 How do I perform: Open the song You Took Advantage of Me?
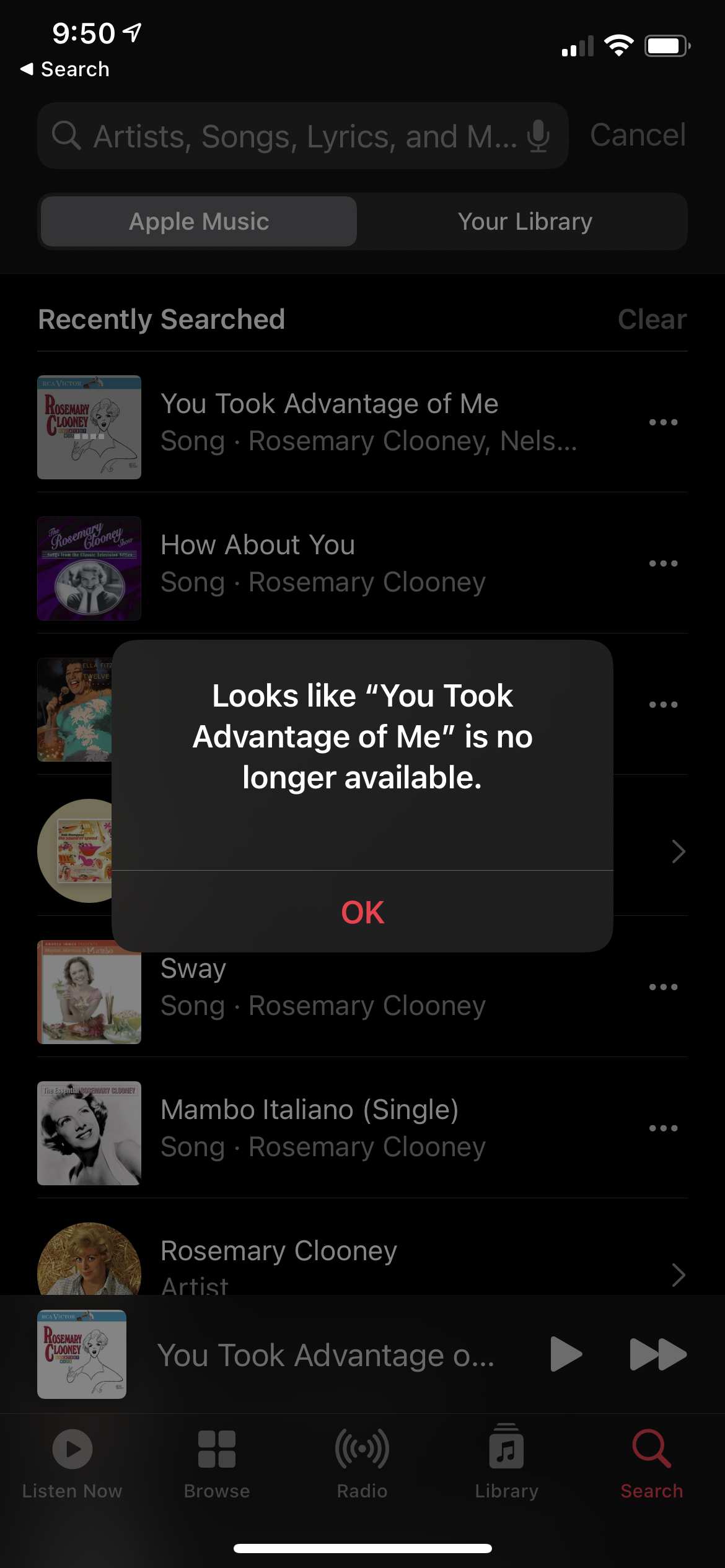(362, 422)
